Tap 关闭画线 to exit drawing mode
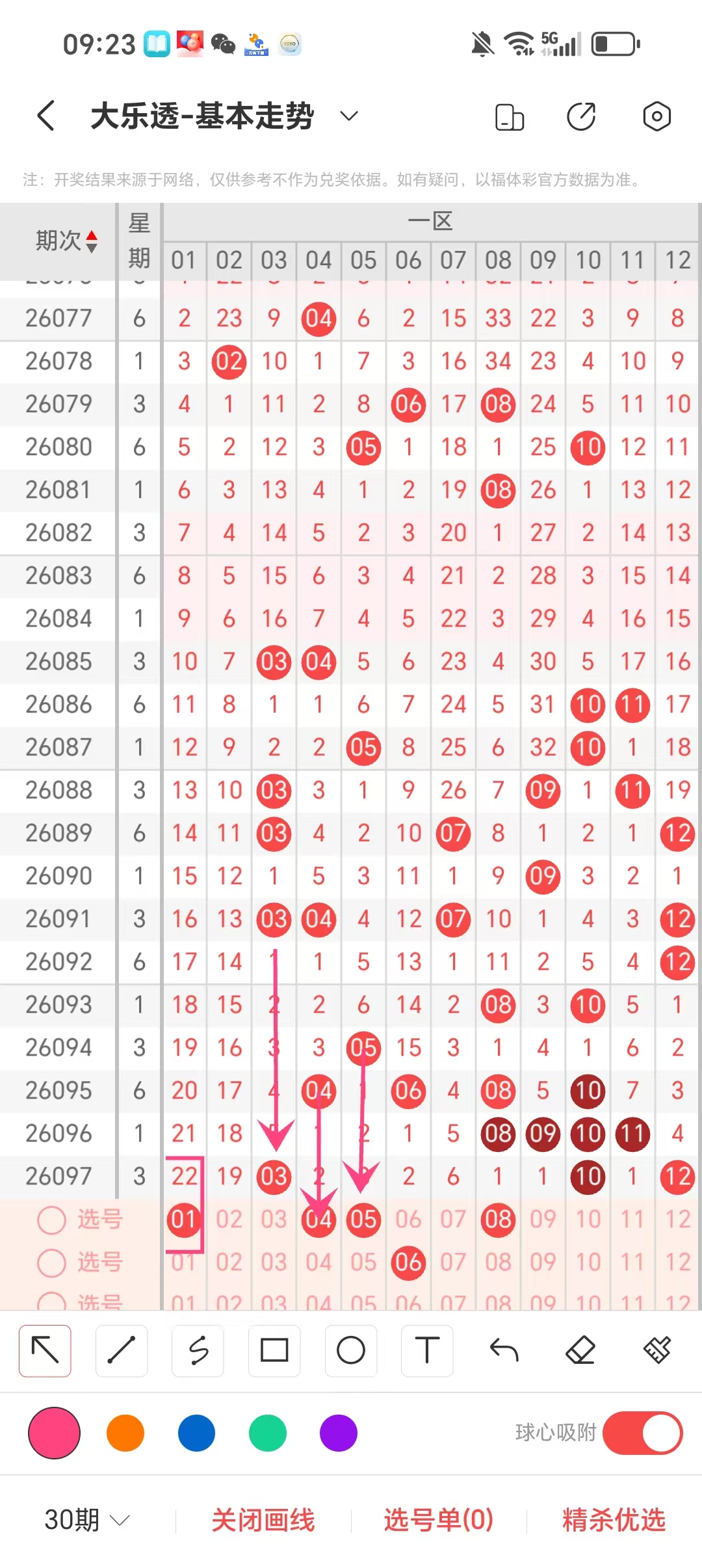The height and width of the screenshot is (1568, 702). click(x=263, y=1520)
